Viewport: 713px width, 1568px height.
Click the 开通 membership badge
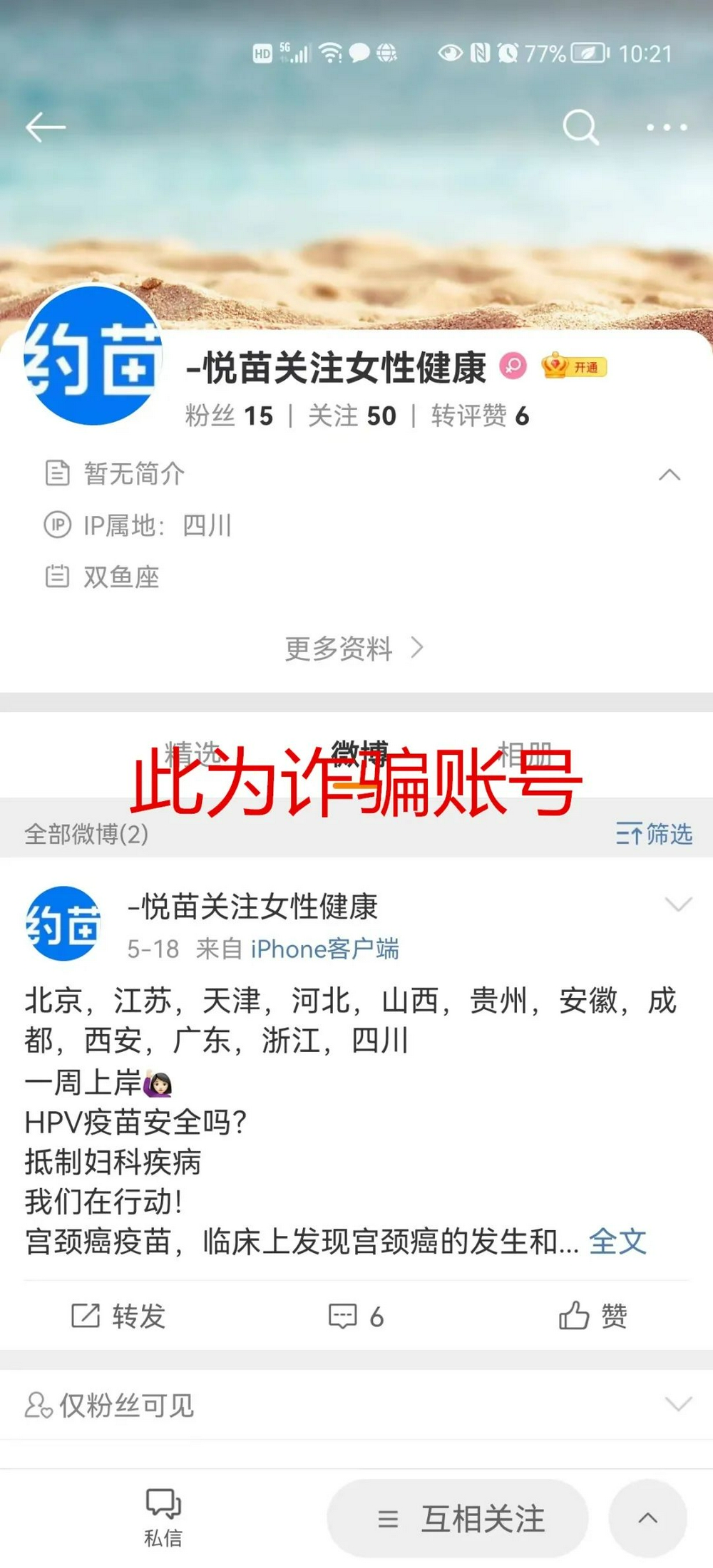point(574,365)
